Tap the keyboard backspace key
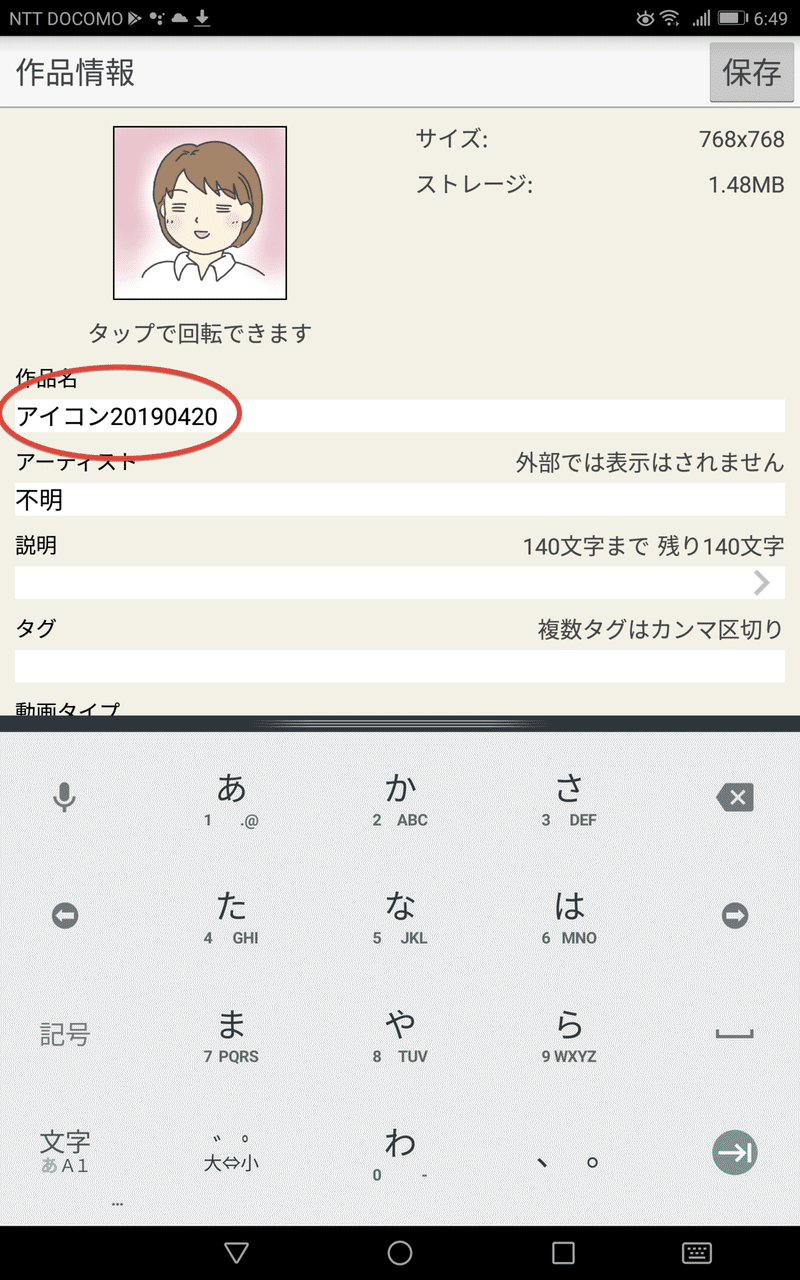The height and width of the screenshot is (1280, 800). pyautogui.click(x=735, y=798)
